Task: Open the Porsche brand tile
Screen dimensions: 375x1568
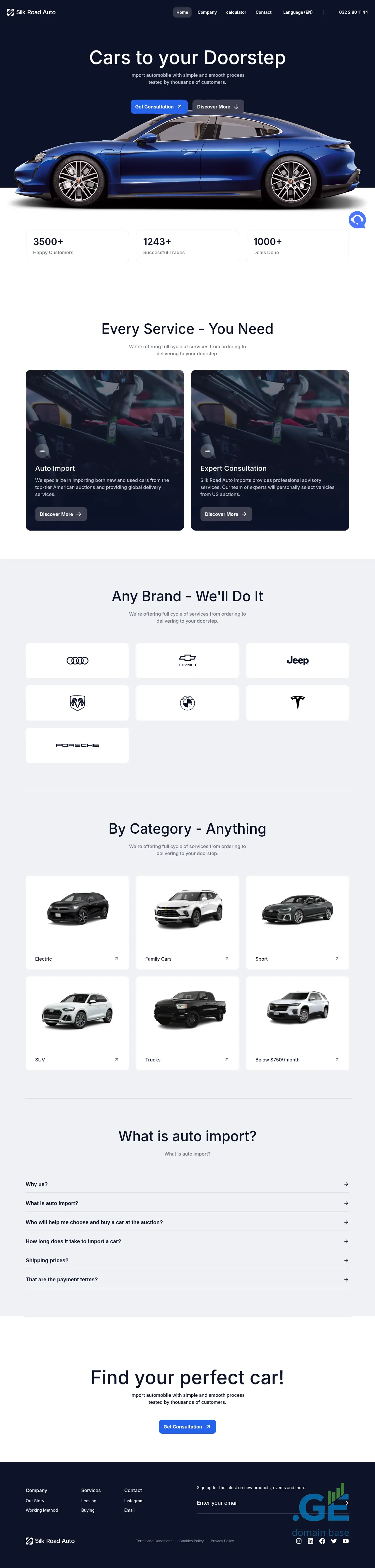Action: (77, 745)
